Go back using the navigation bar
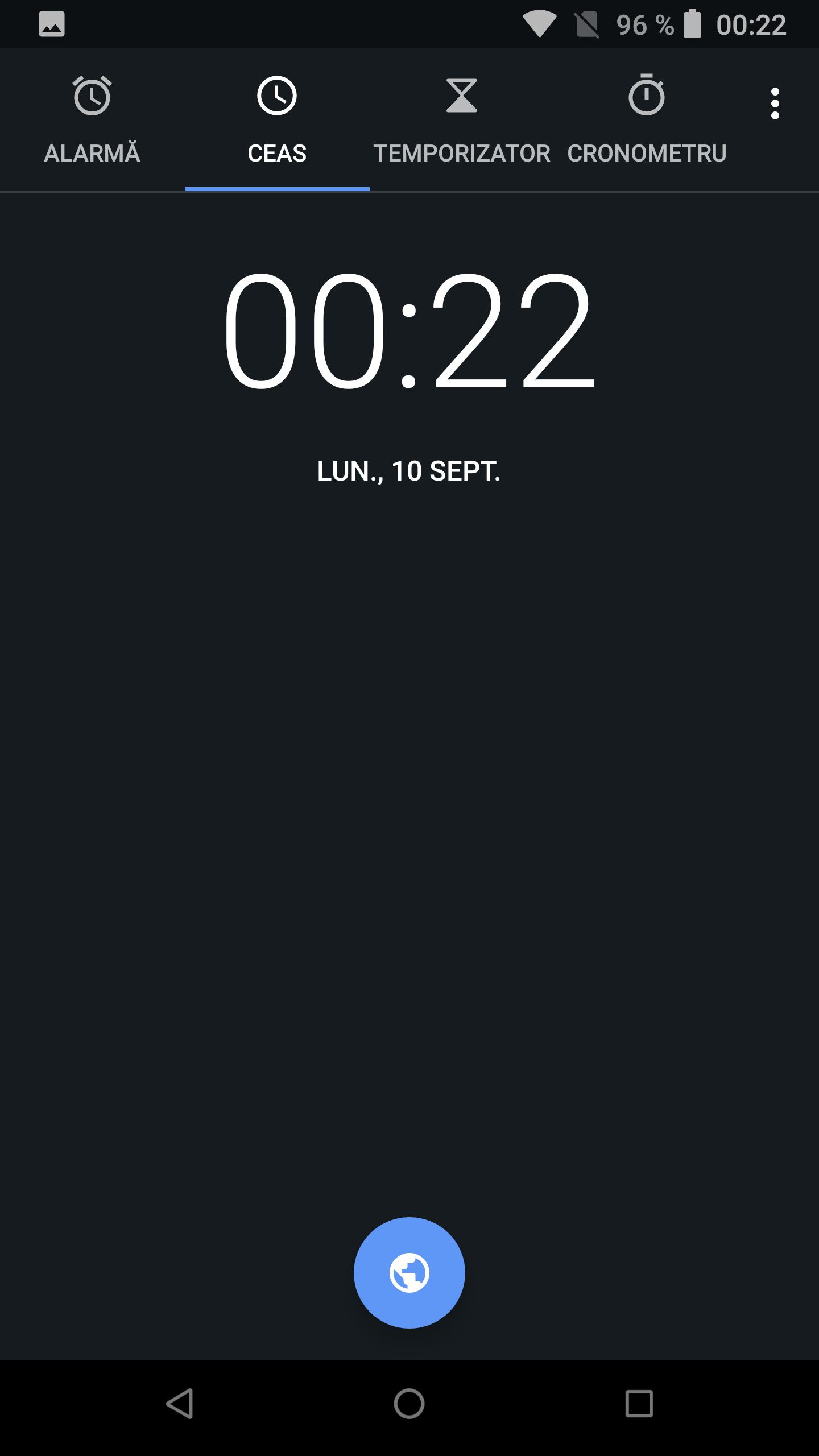The image size is (819, 1456). 180,1404
